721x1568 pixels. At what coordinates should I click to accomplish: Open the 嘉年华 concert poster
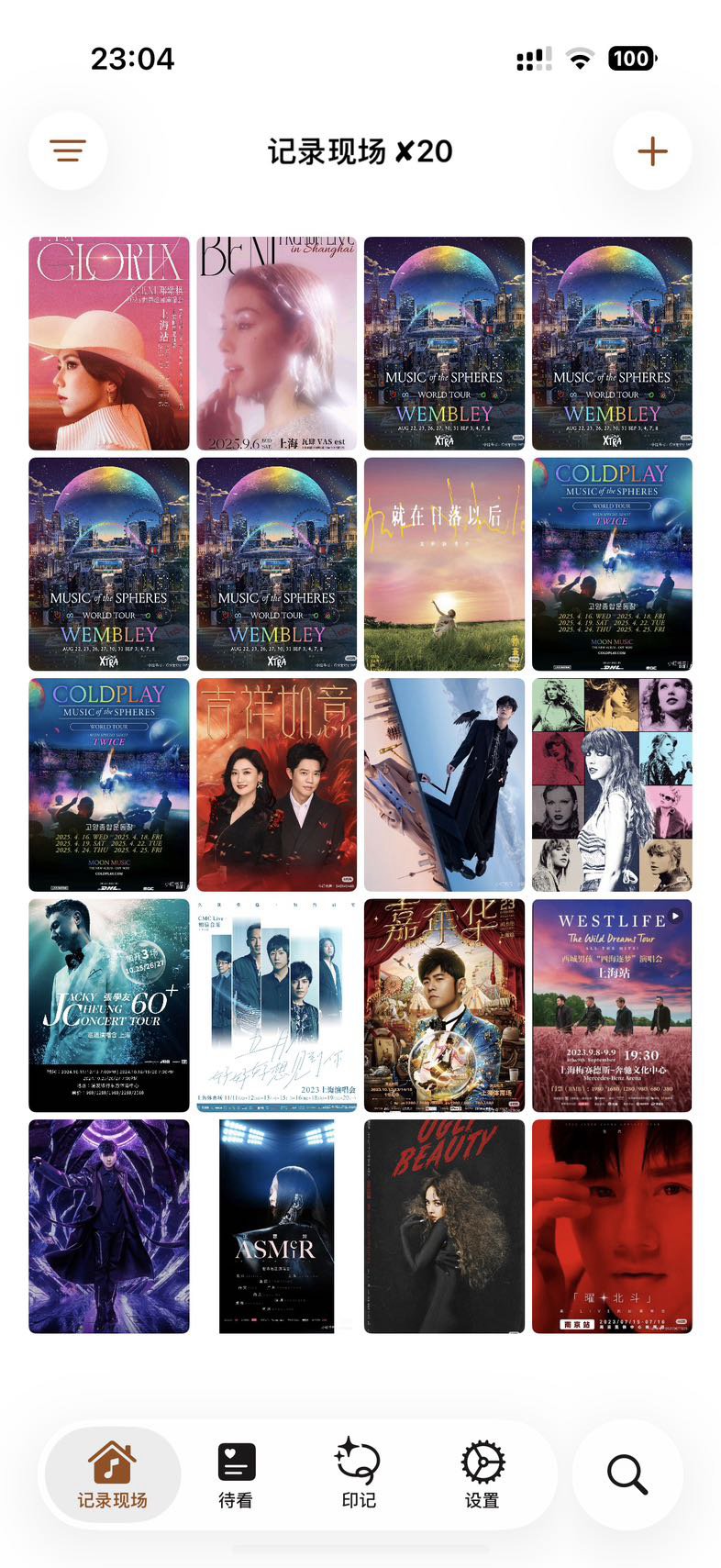[x=445, y=1006]
